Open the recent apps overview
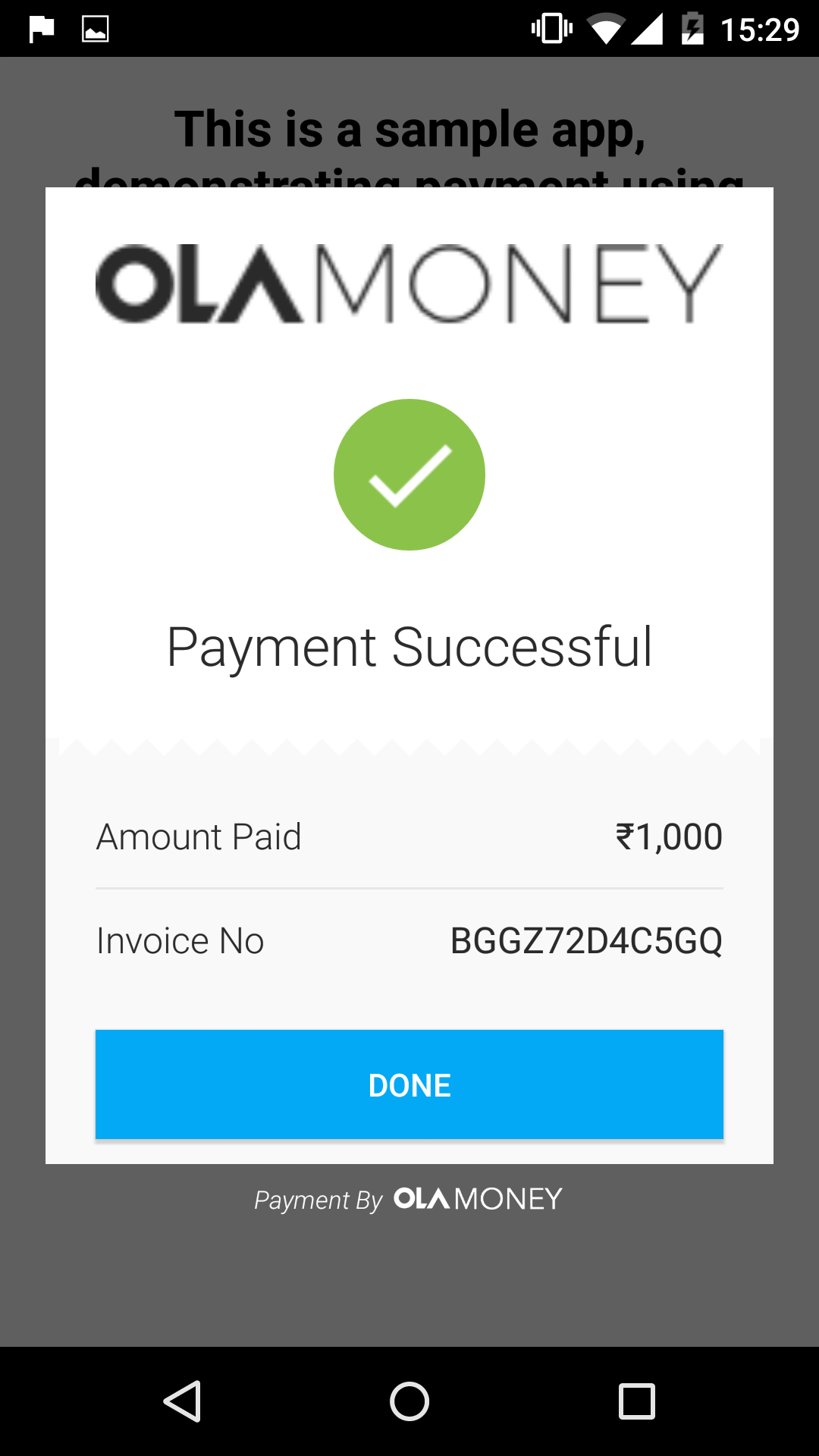 click(636, 1401)
